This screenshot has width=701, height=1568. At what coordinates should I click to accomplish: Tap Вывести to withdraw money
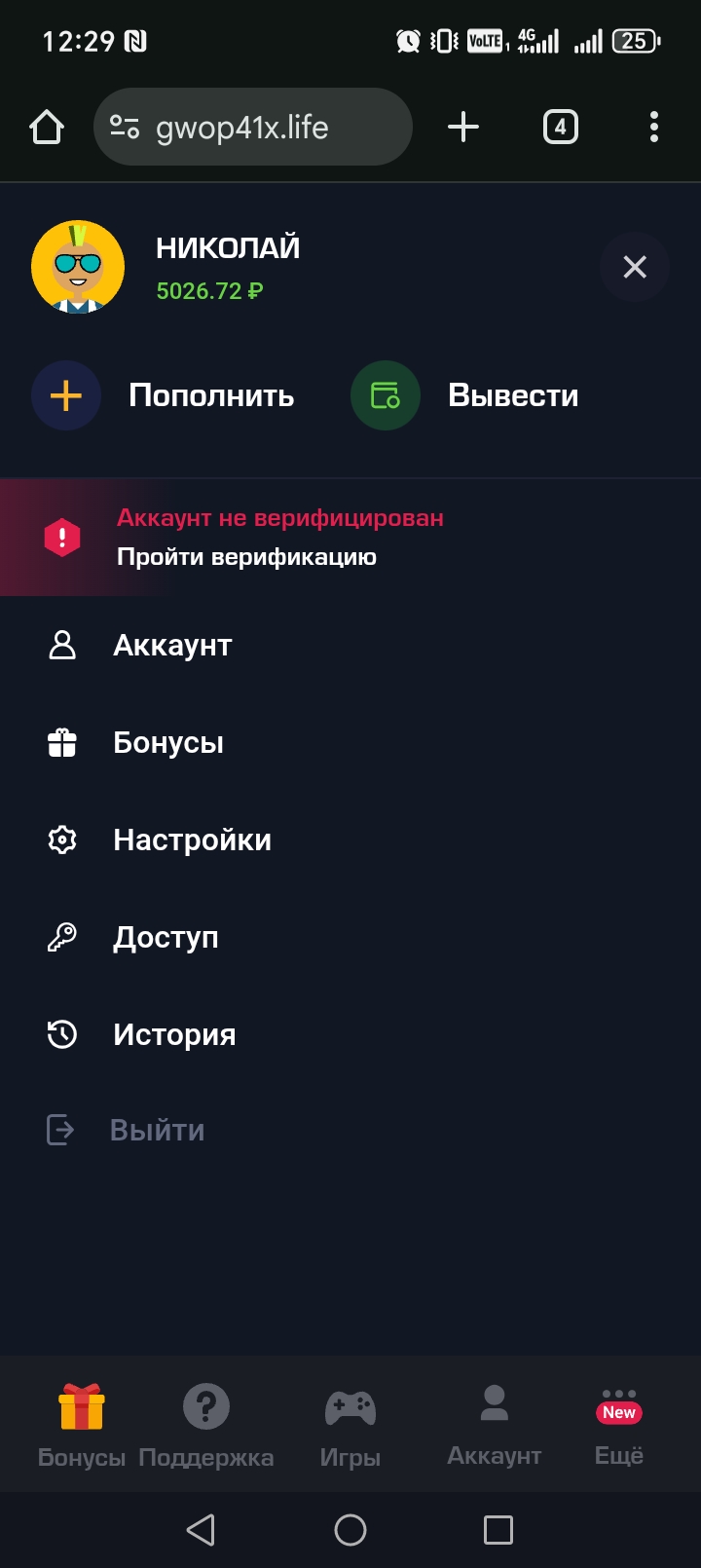click(x=467, y=395)
